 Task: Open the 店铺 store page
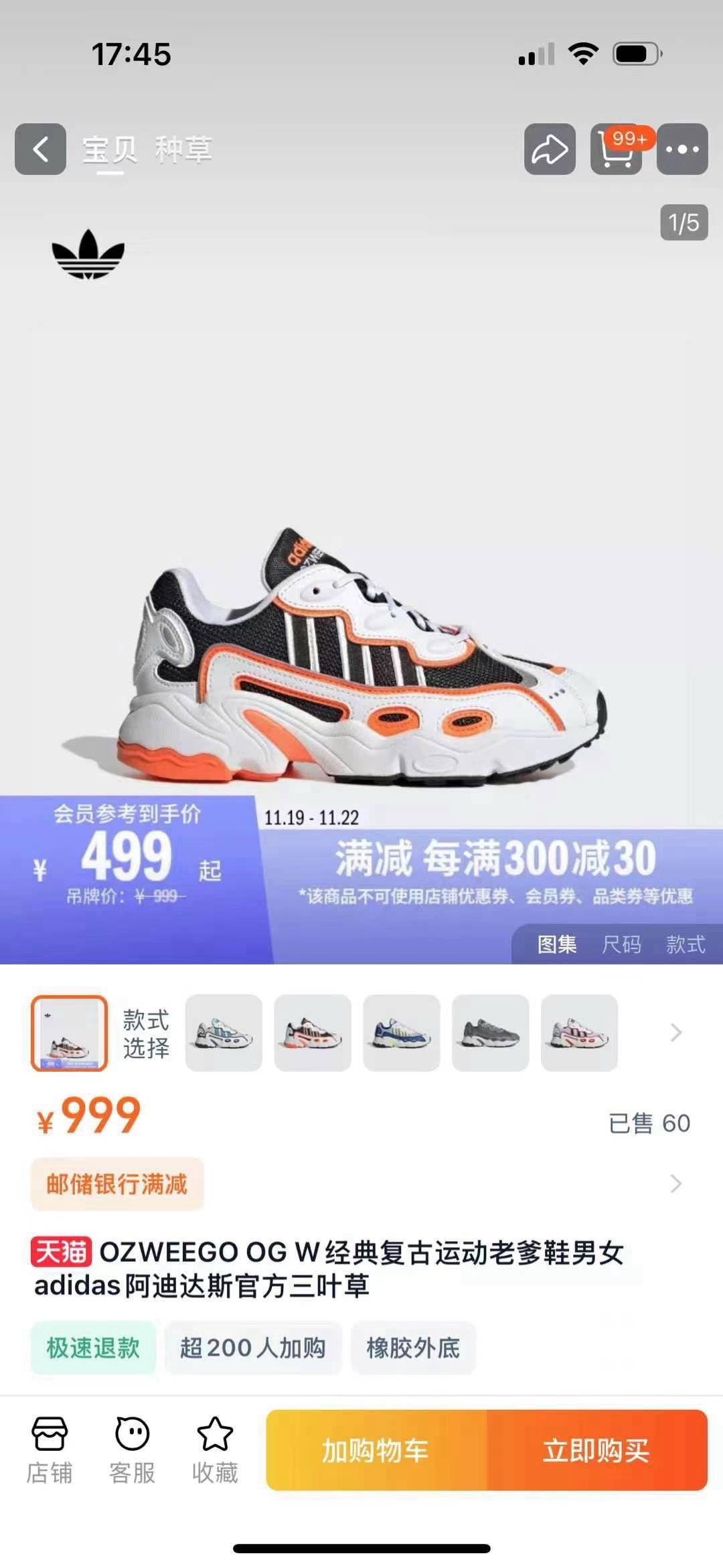pyautogui.click(x=50, y=1450)
